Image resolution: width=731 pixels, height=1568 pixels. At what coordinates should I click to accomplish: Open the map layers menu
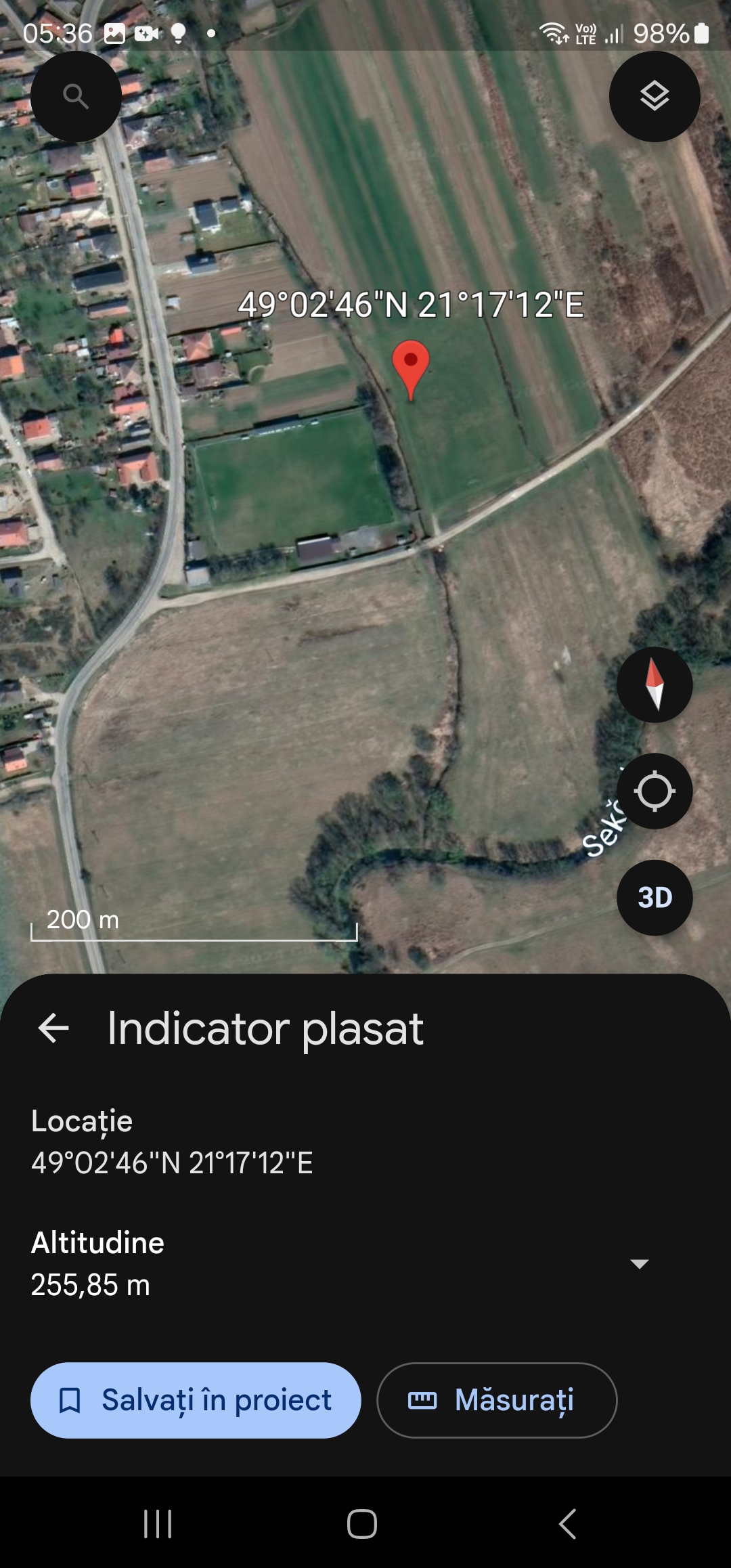click(655, 97)
